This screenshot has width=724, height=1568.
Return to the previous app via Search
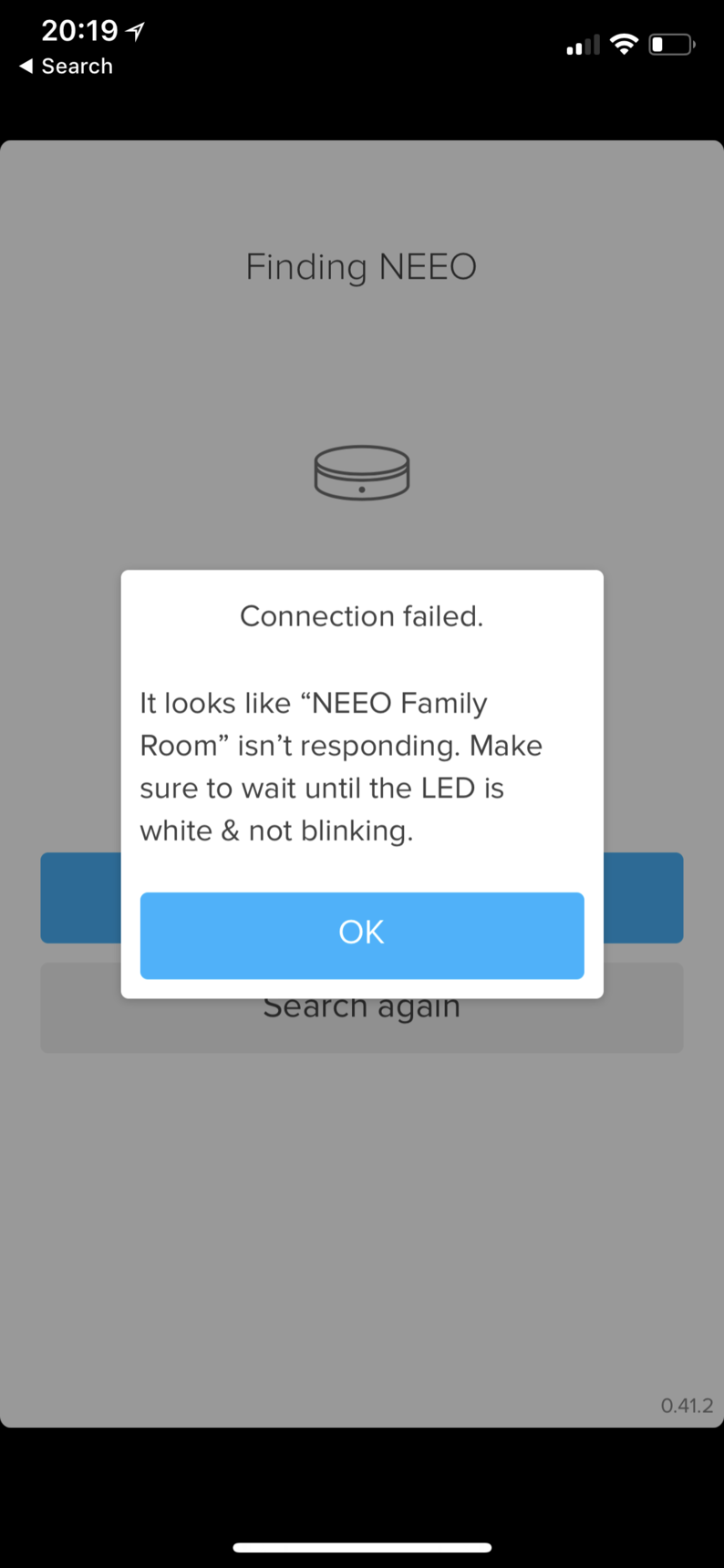pyautogui.click(x=66, y=67)
